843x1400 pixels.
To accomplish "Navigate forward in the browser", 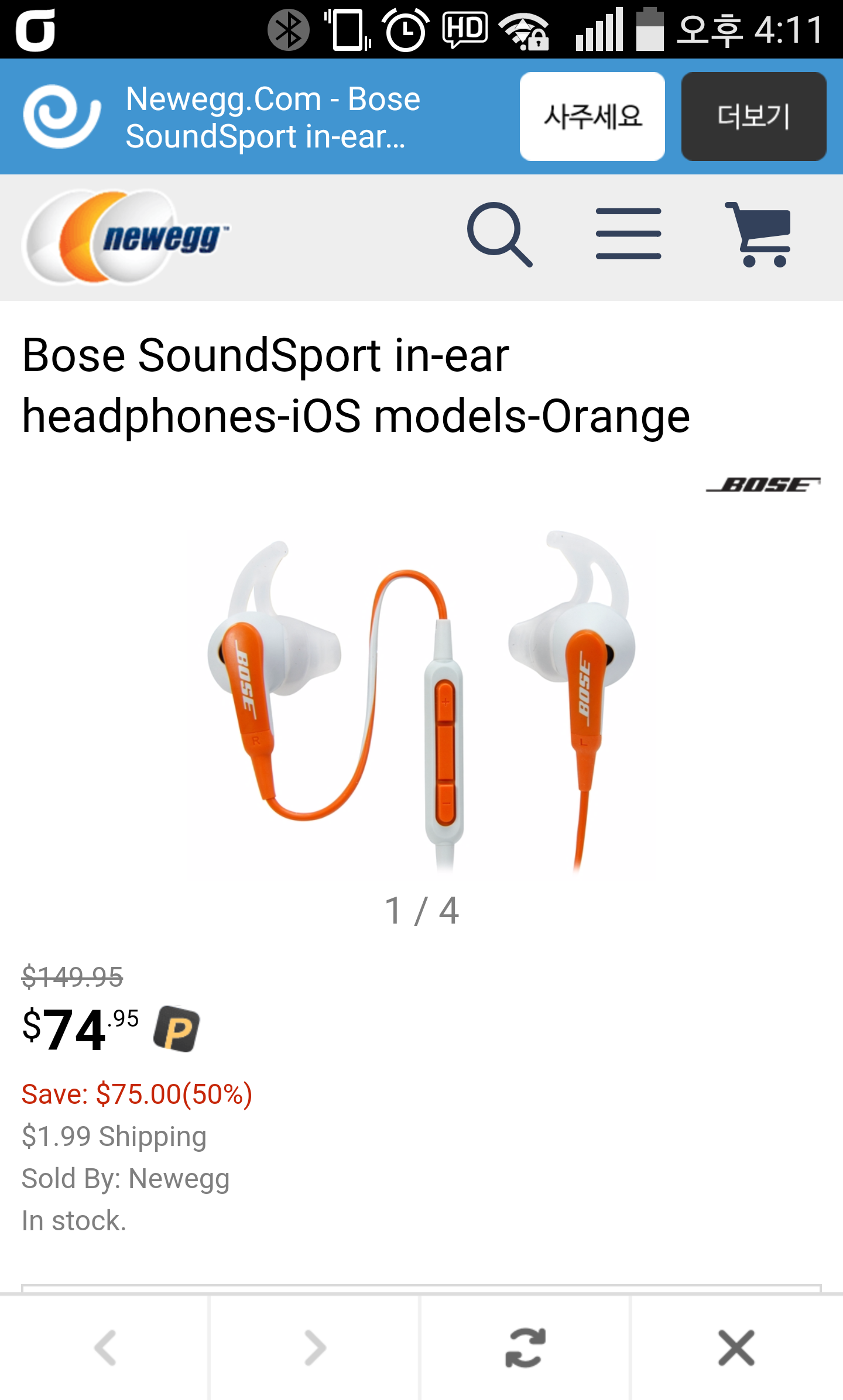I will [x=315, y=1347].
